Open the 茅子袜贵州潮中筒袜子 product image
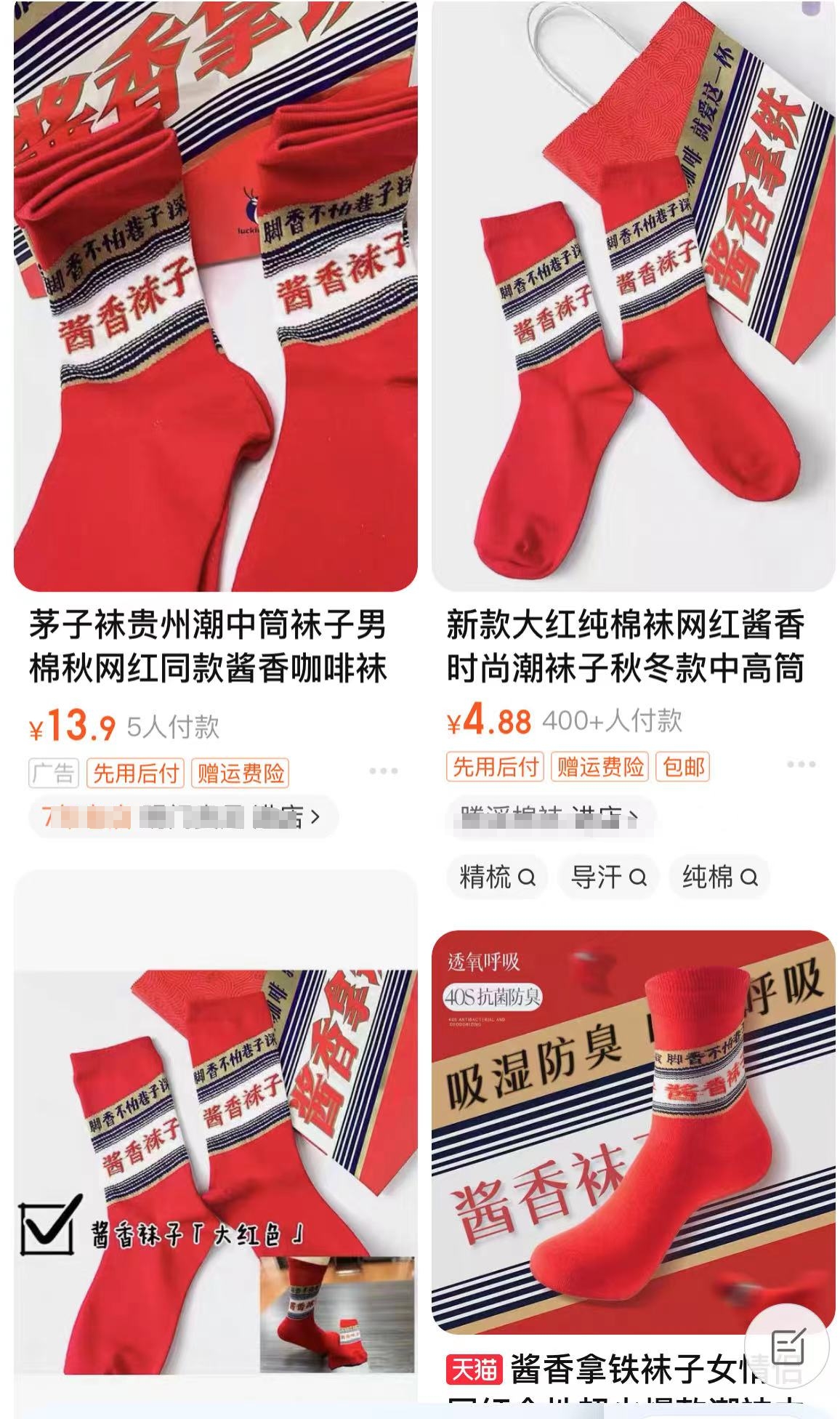Image resolution: width=840 pixels, height=1419 pixels. coord(216,294)
